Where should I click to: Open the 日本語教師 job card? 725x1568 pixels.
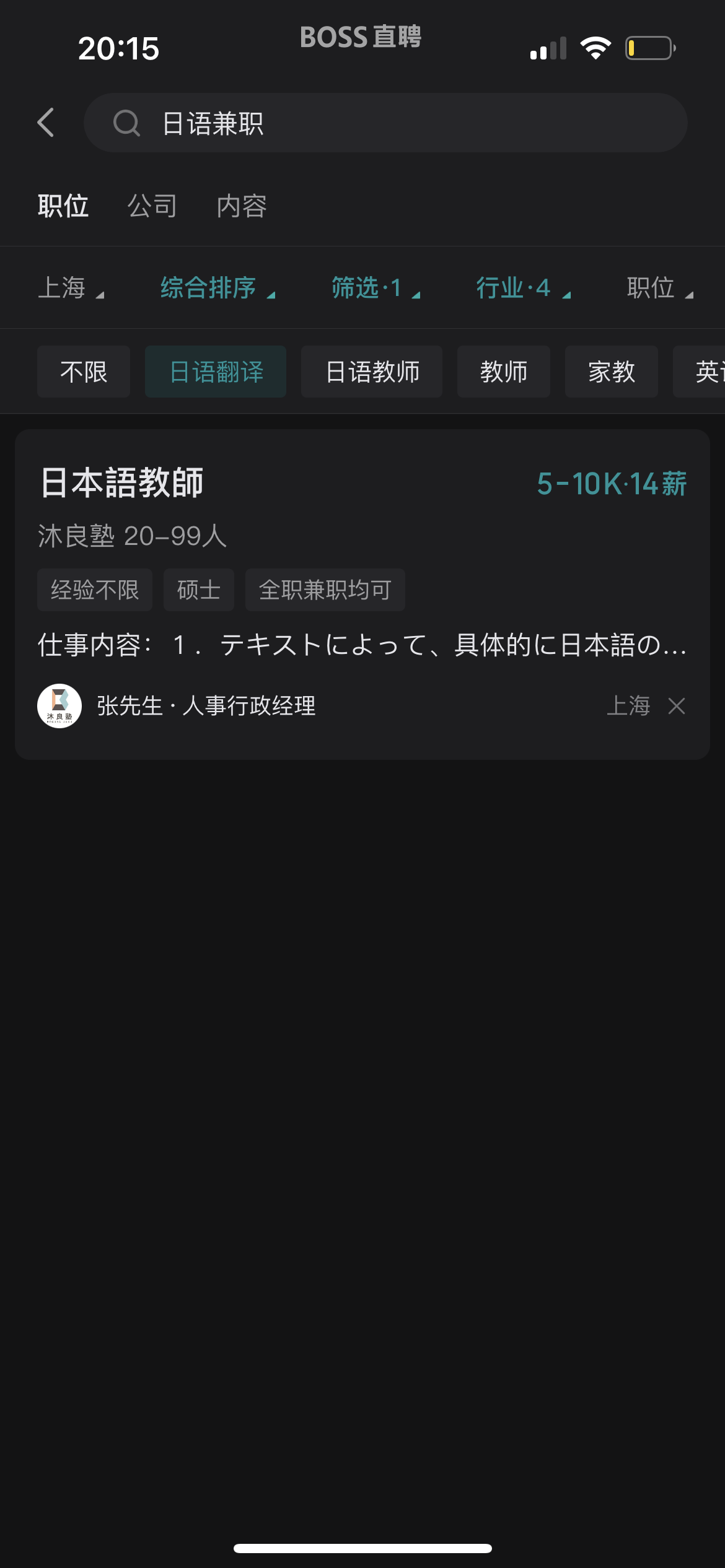[362, 595]
